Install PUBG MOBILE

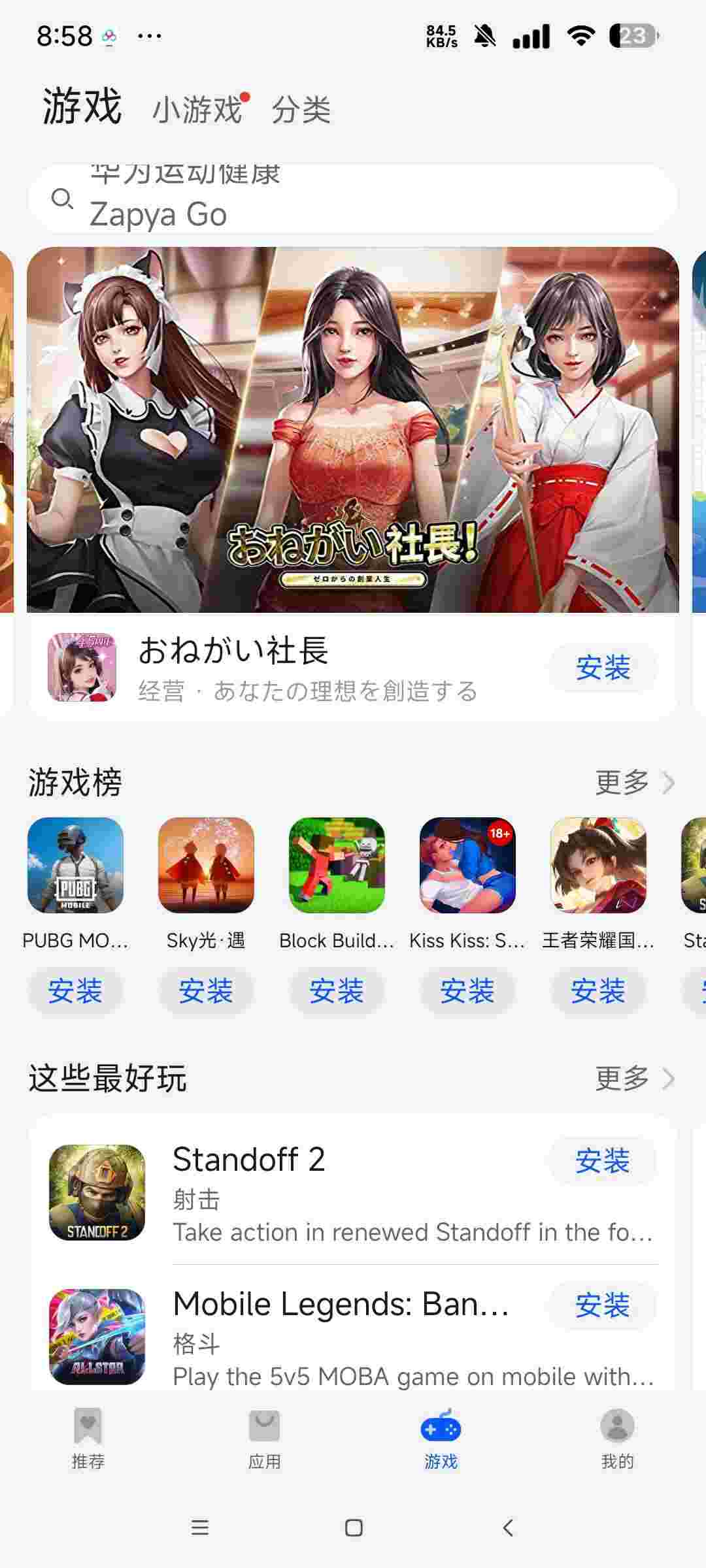[x=75, y=990]
